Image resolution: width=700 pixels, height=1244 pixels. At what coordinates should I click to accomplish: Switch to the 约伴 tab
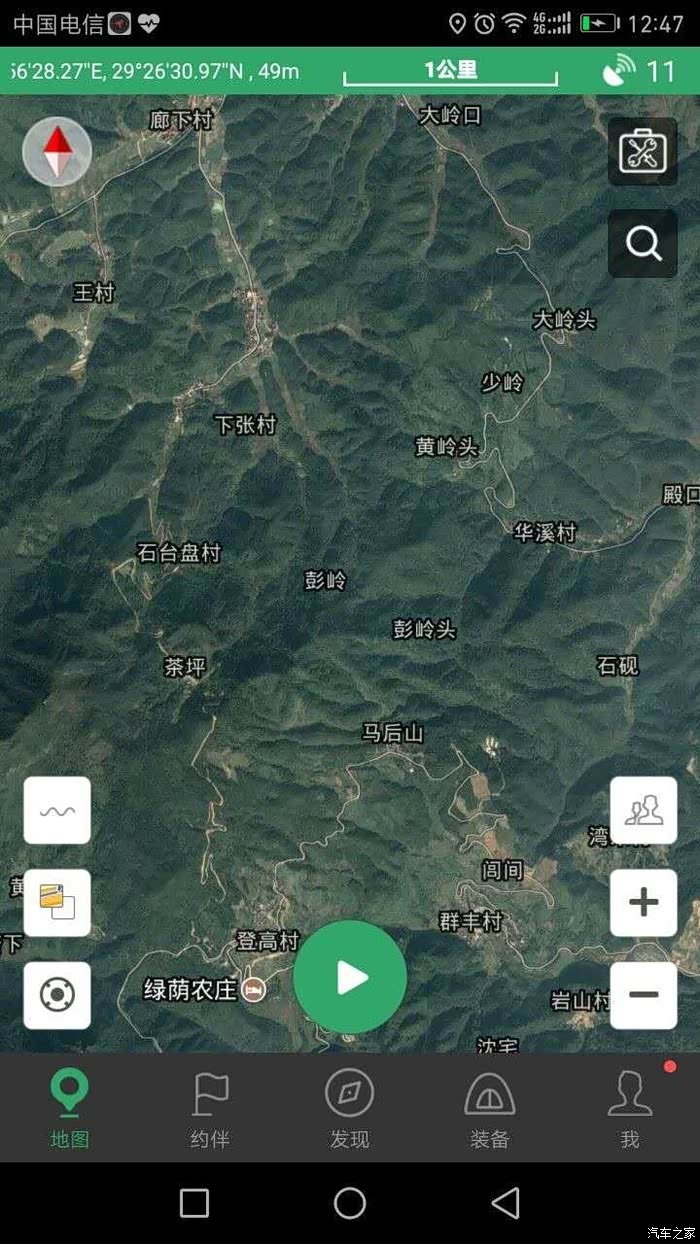pos(210,1108)
